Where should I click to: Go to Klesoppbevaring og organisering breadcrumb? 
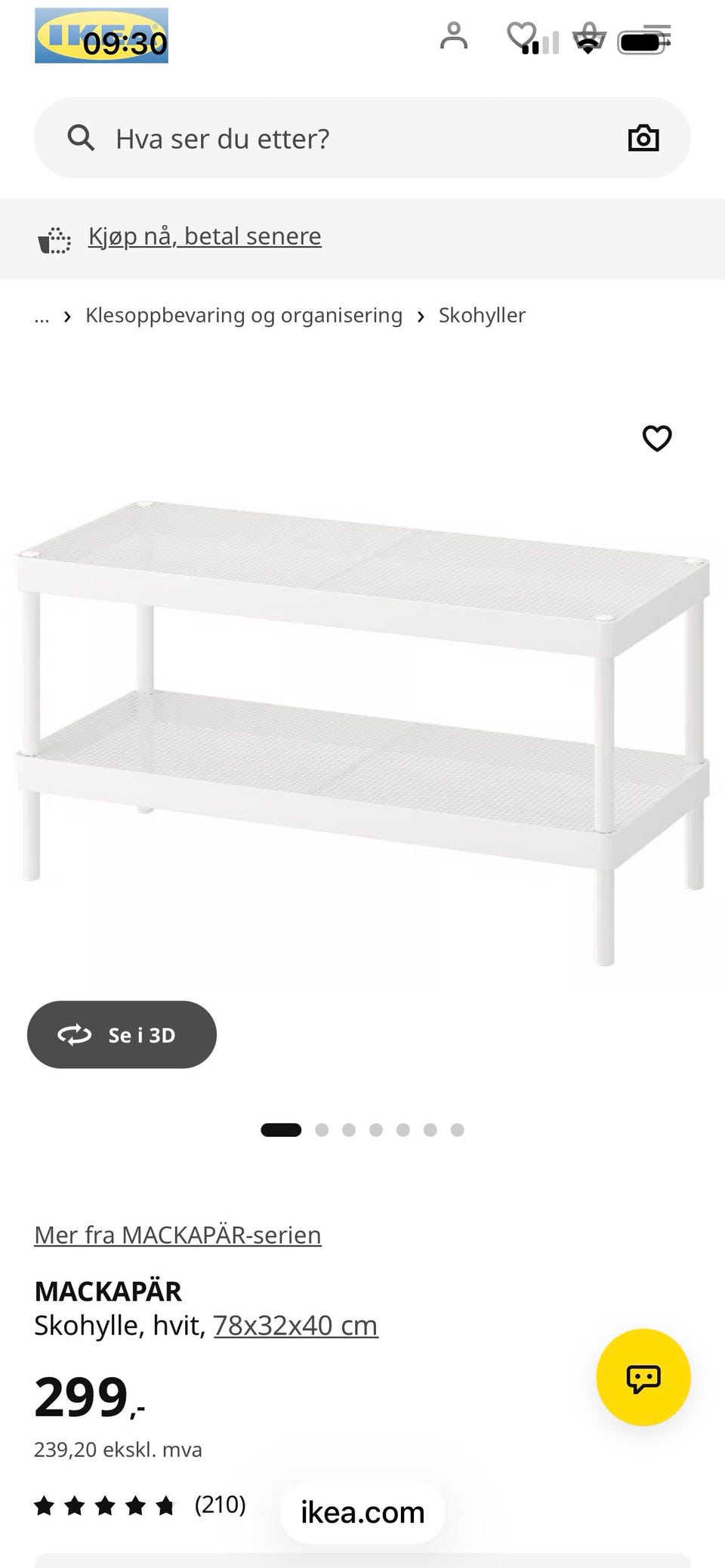[244, 315]
